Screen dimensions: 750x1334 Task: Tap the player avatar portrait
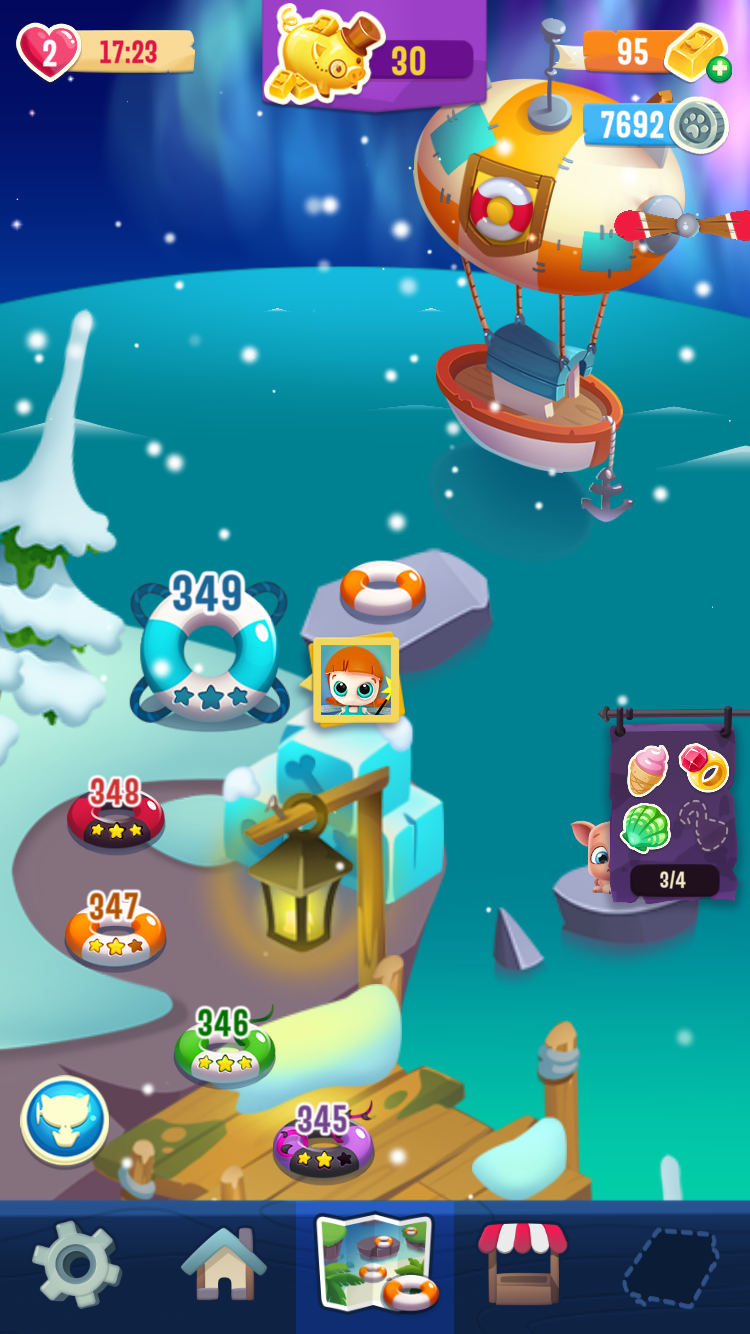[356, 680]
